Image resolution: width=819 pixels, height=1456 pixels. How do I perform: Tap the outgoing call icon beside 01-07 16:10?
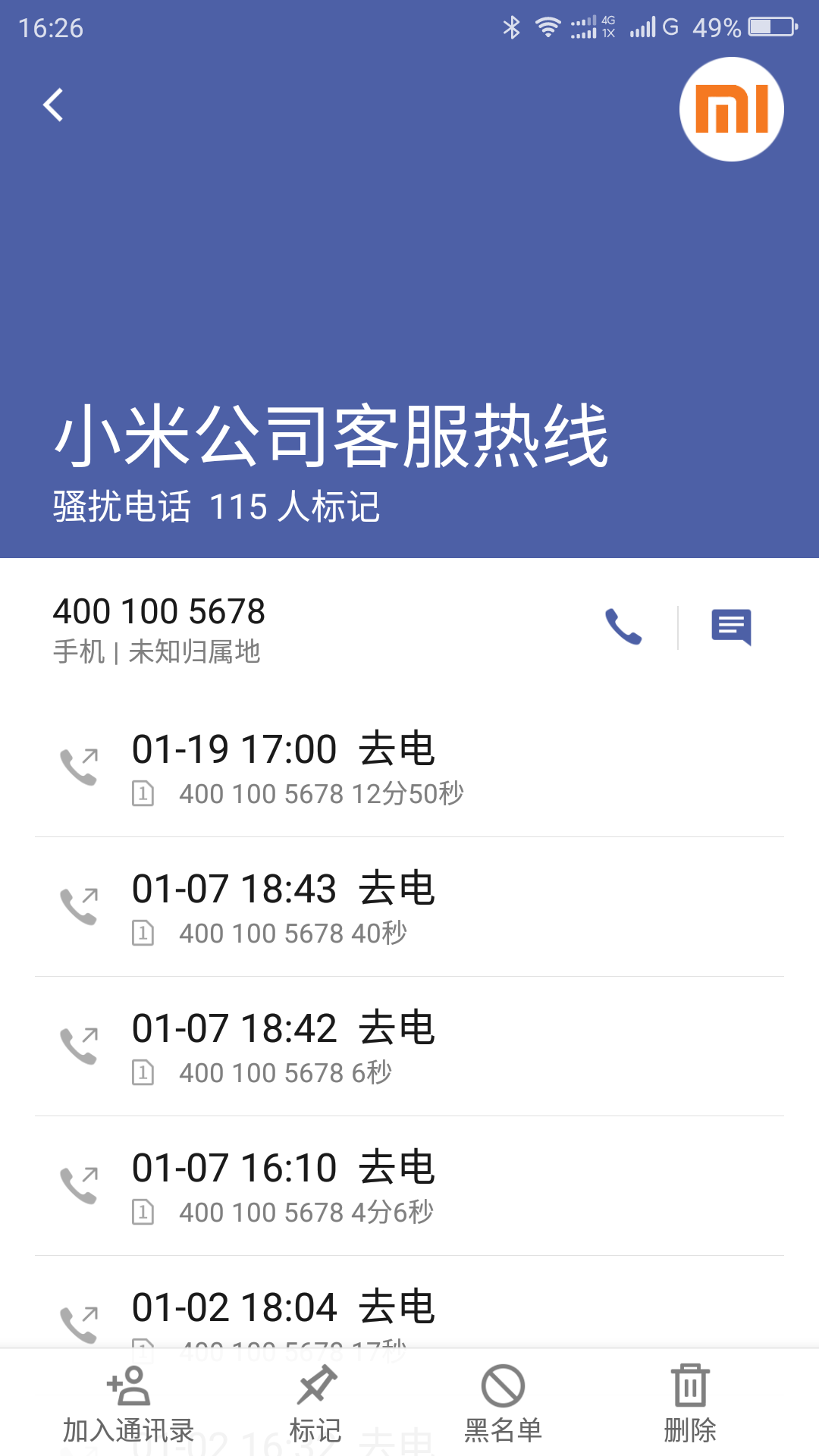(x=82, y=1183)
